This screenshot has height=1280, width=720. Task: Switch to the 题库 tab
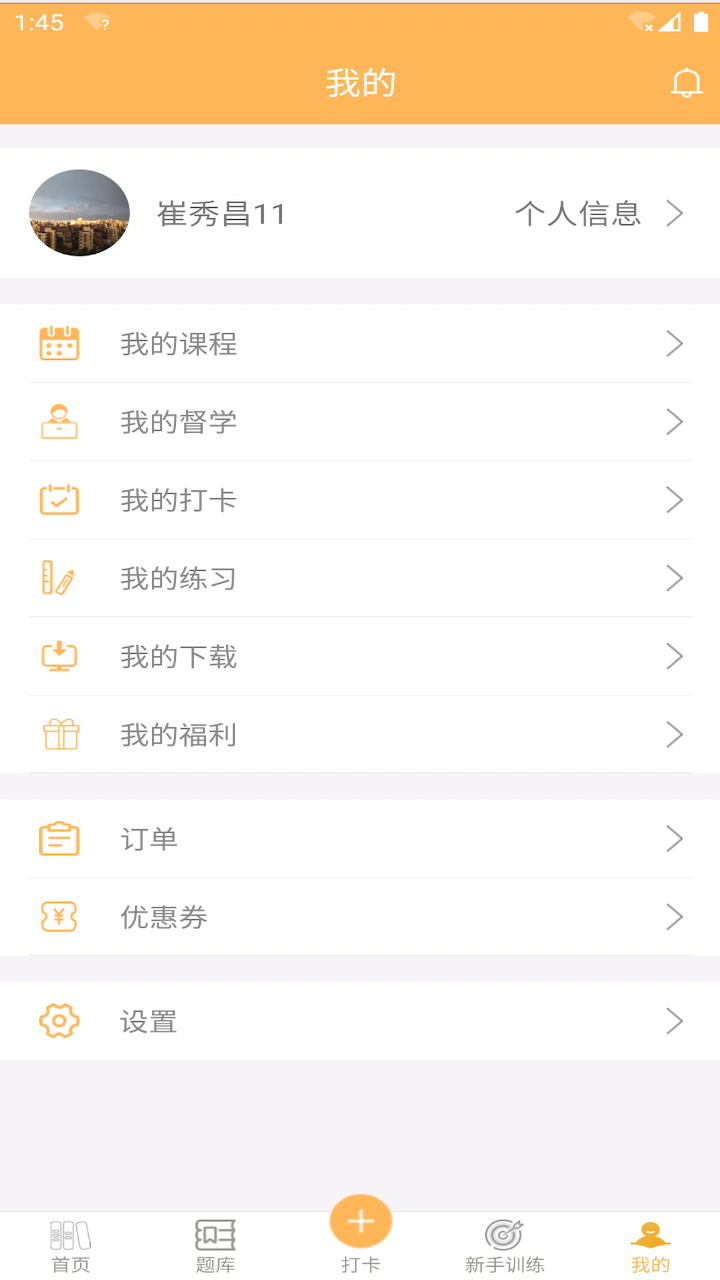(213, 1243)
